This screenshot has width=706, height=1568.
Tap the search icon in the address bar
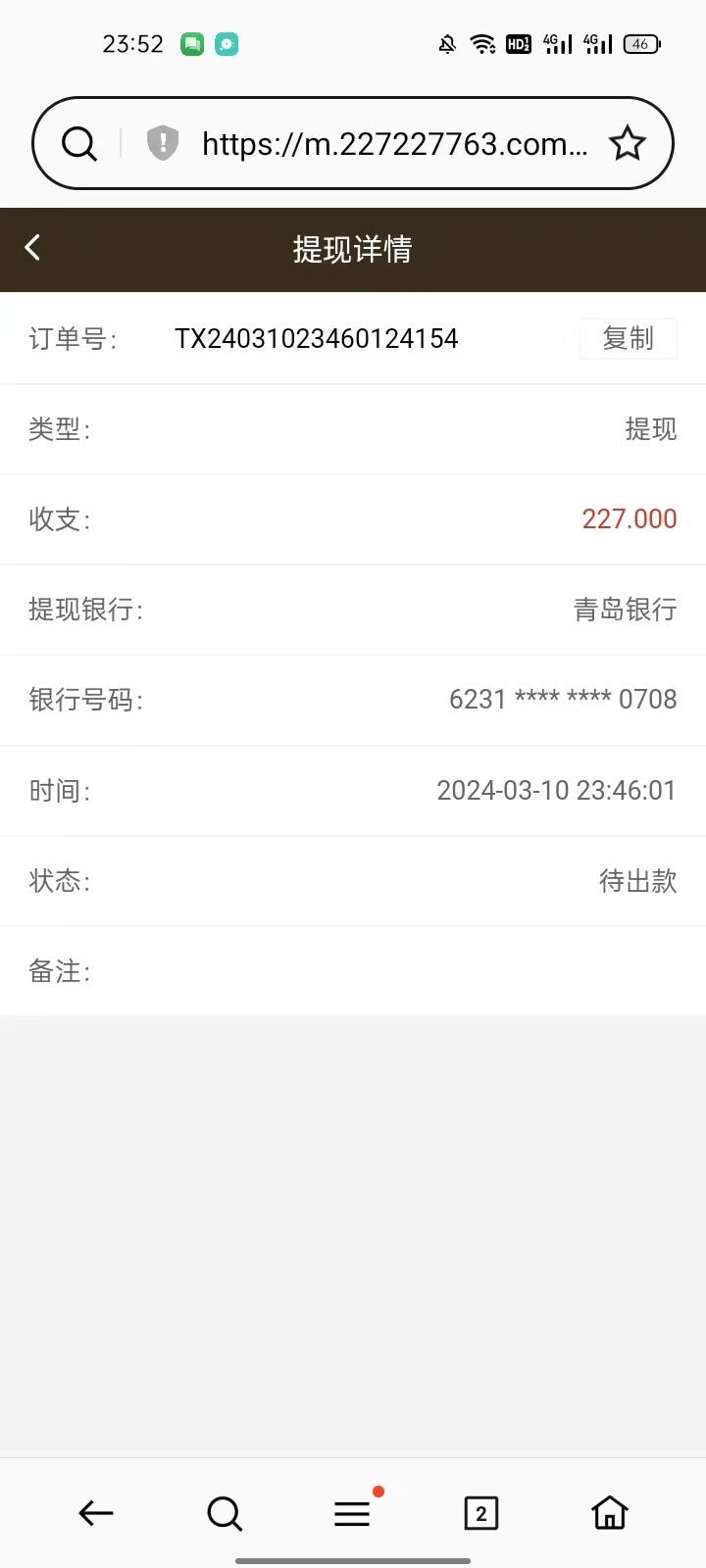(x=79, y=144)
